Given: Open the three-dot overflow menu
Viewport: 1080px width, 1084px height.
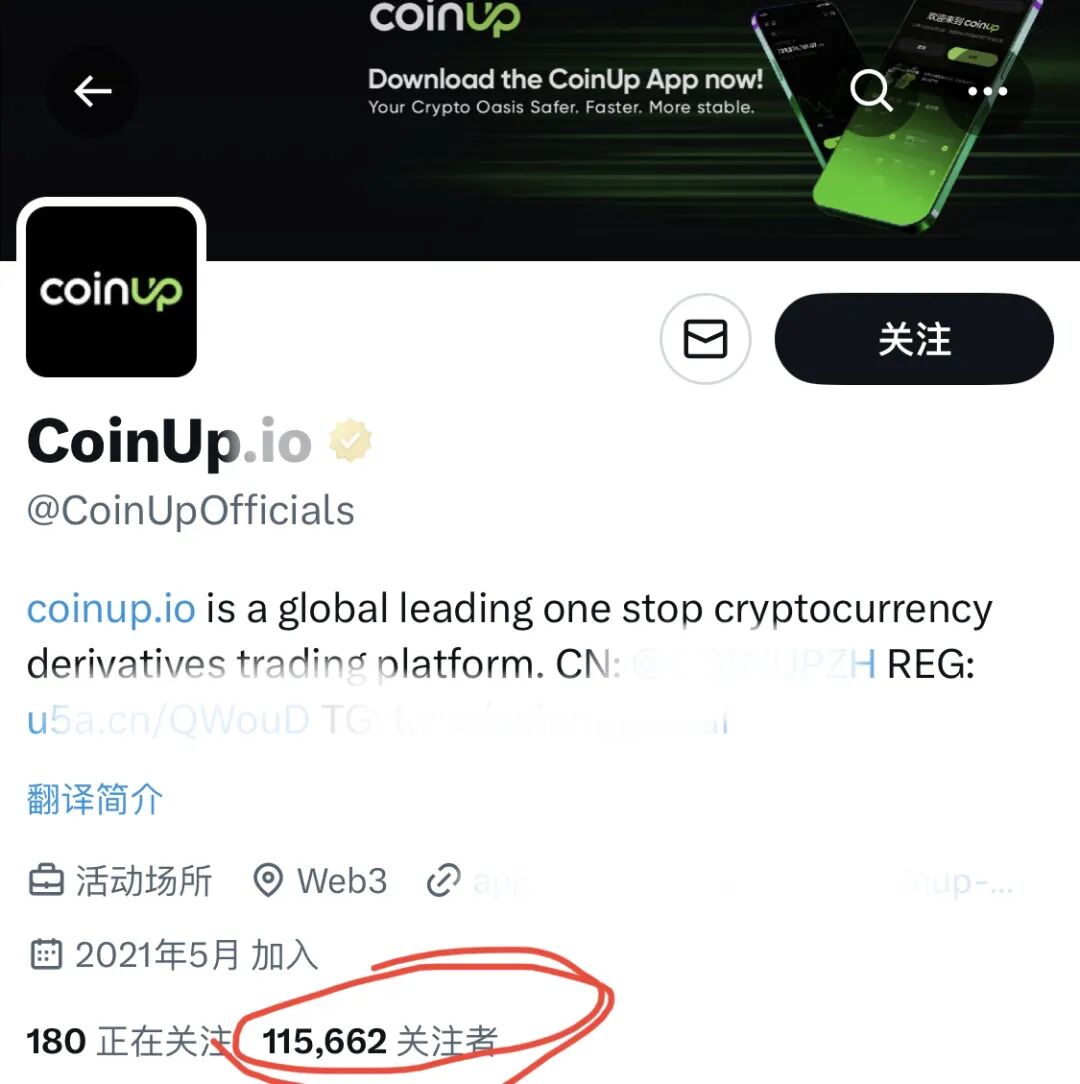Looking at the screenshot, I should click(987, 92).
